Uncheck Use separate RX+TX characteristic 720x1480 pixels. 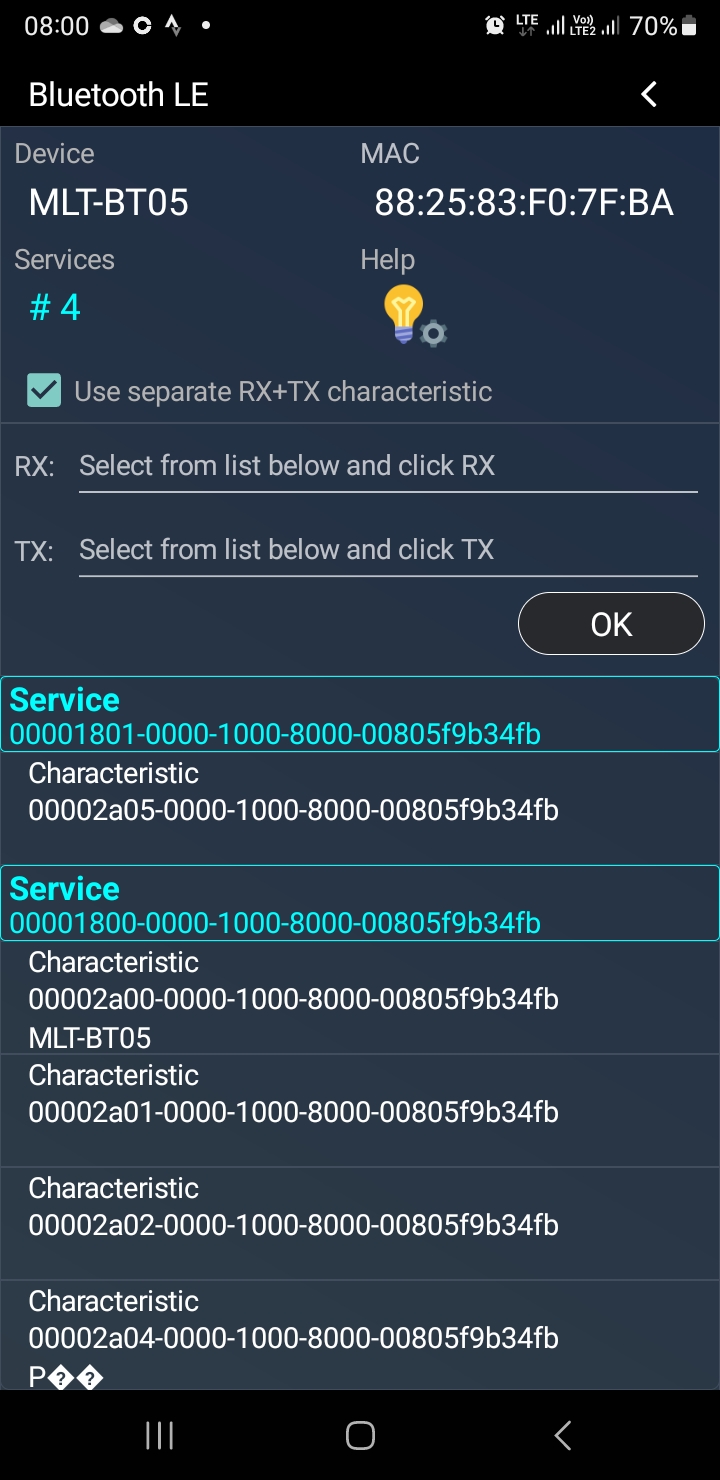tap(44, 391)
